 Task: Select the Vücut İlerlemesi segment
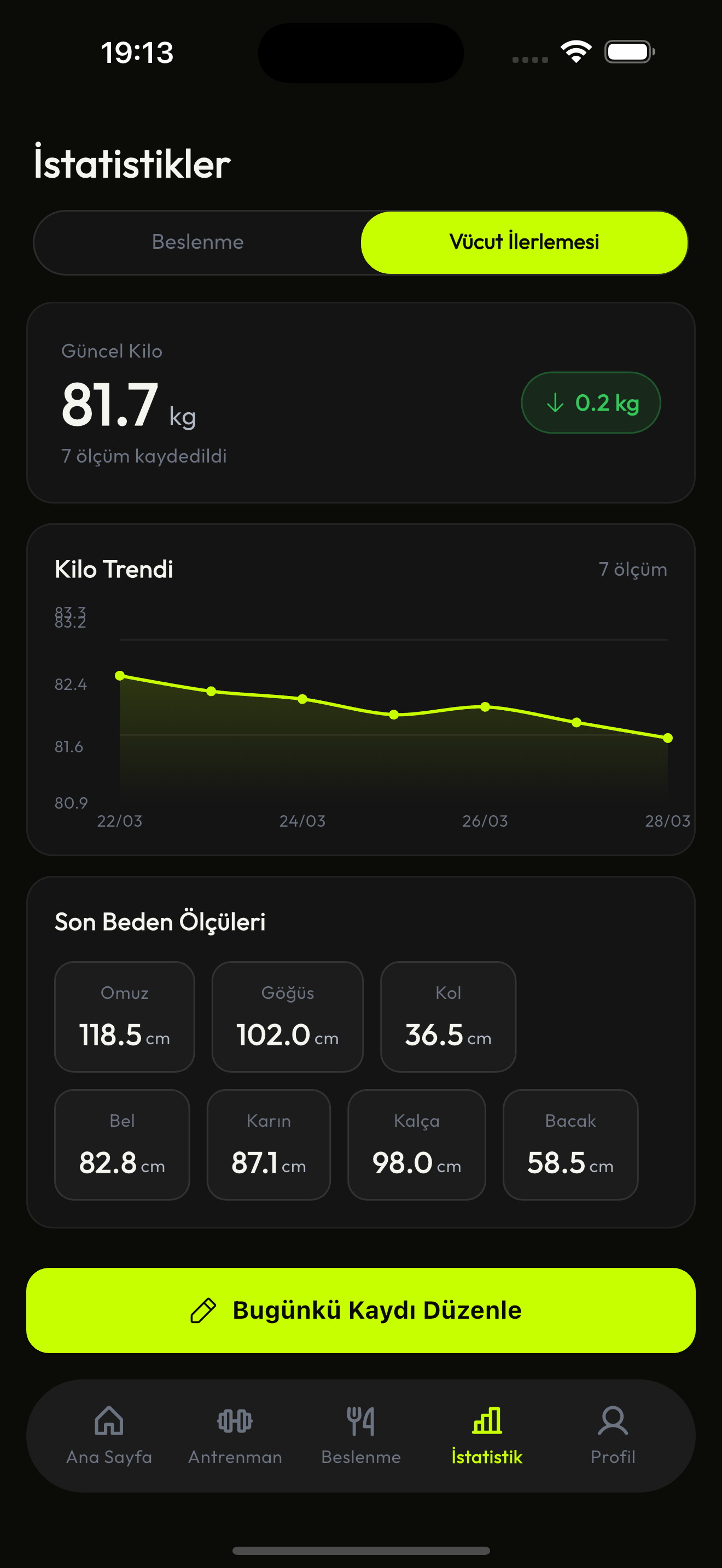(x=524, y=242)
